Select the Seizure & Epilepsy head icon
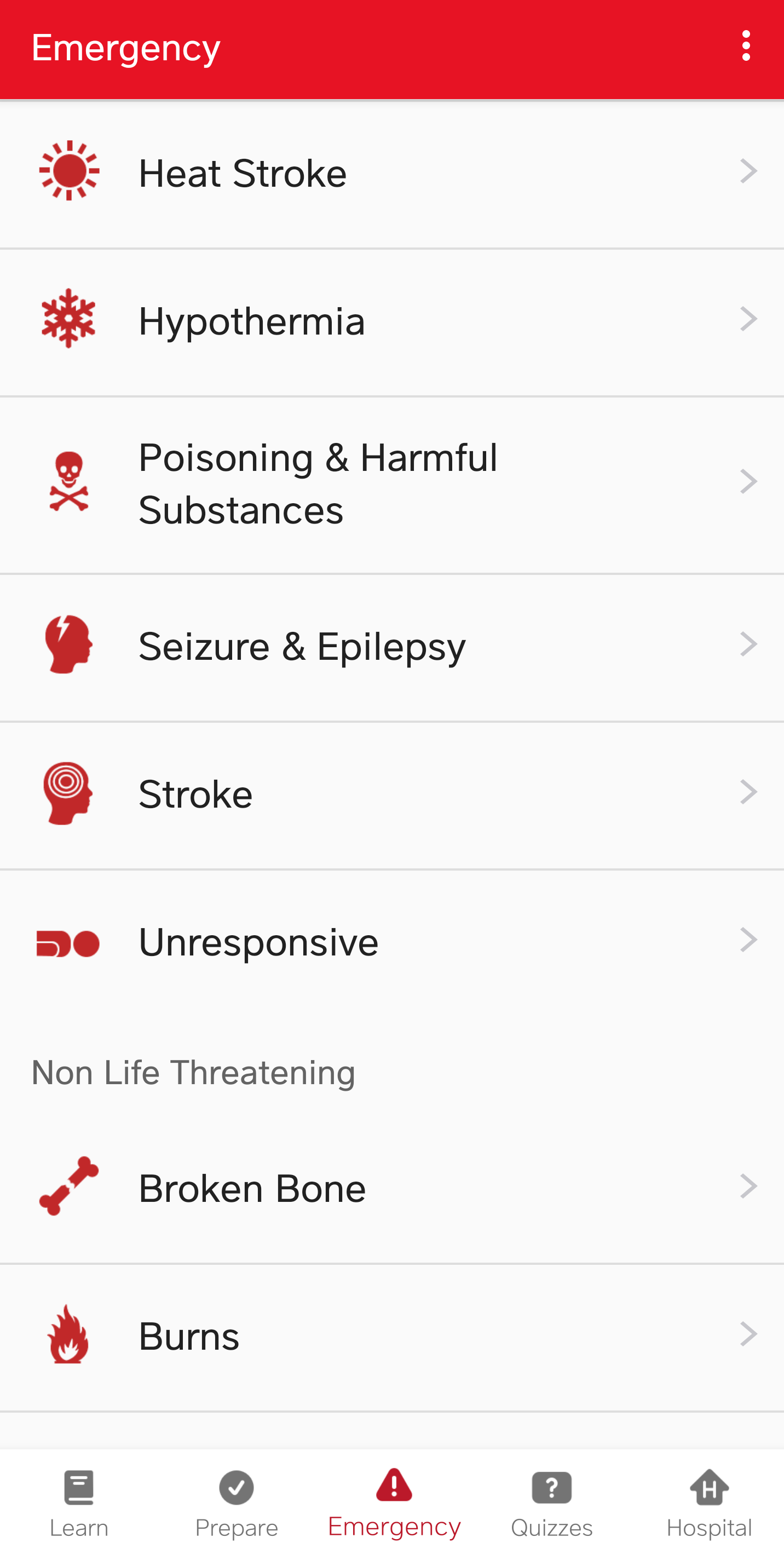 click(68, 644)
